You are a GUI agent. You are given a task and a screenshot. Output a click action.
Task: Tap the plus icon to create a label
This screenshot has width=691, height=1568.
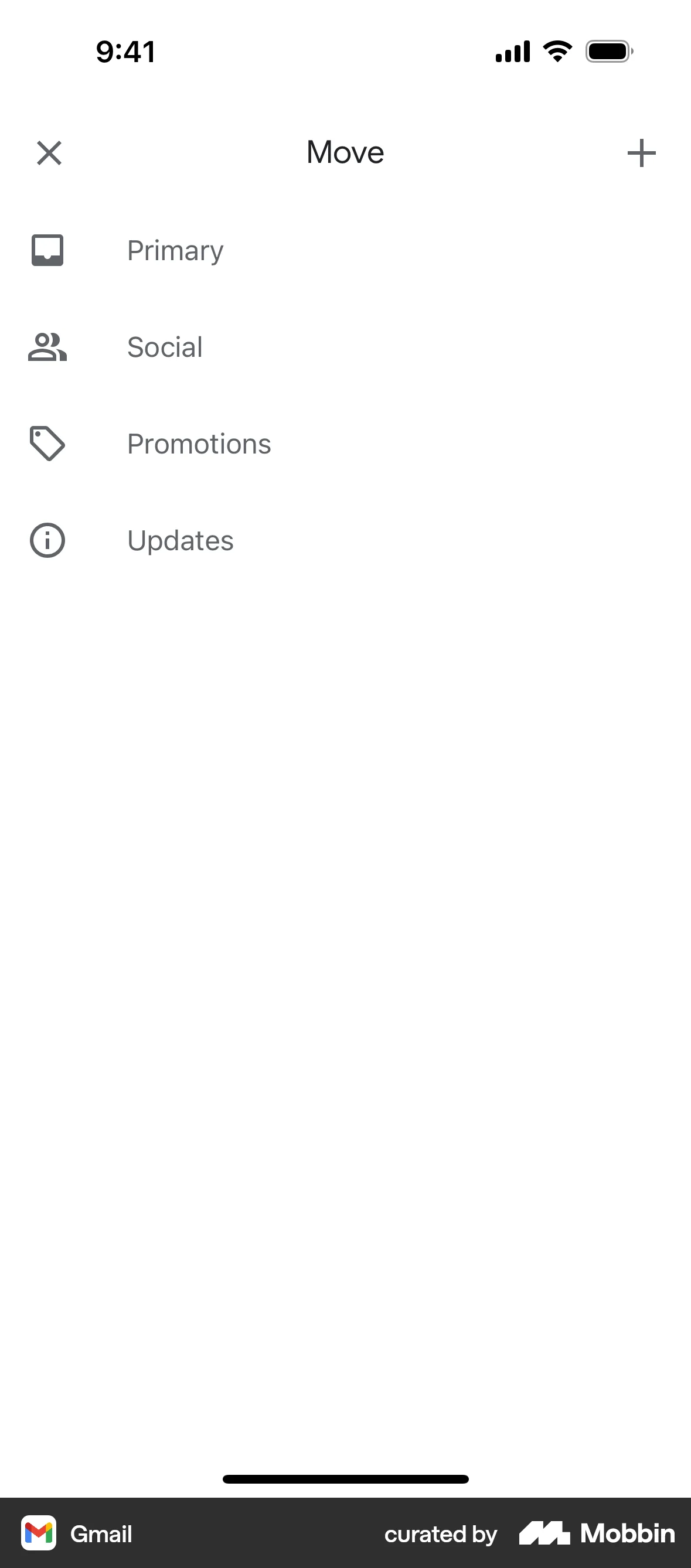[642, 152]
